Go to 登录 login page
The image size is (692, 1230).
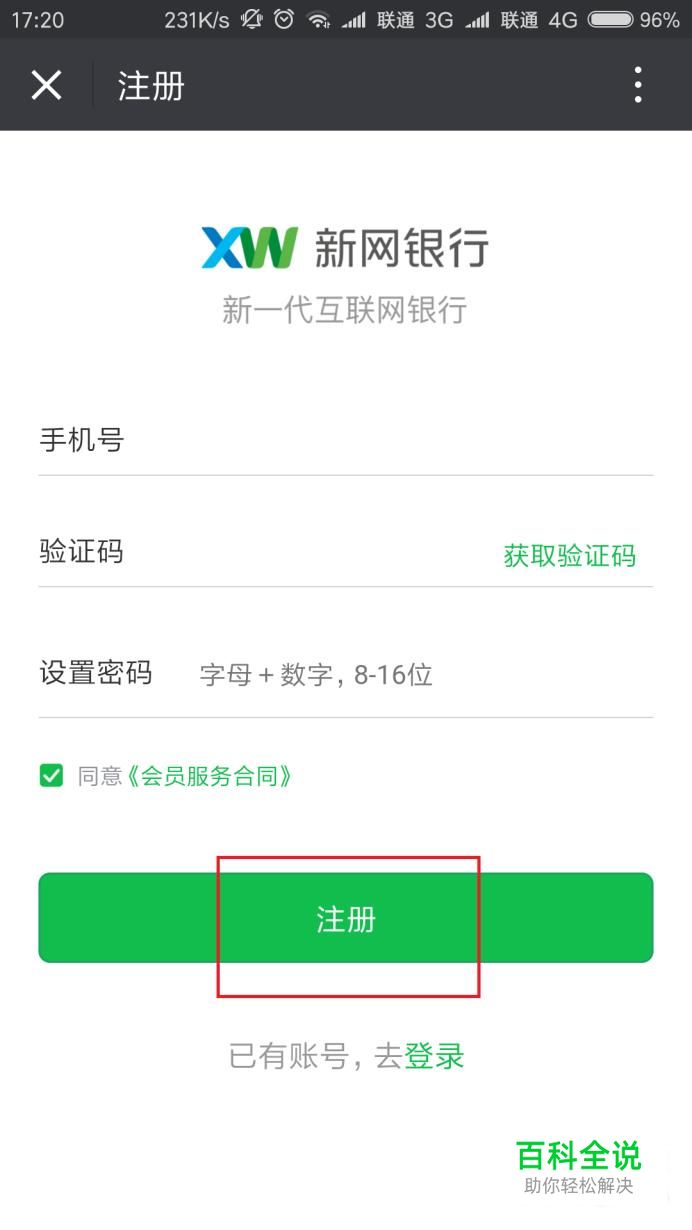(x=434, y=1056)
